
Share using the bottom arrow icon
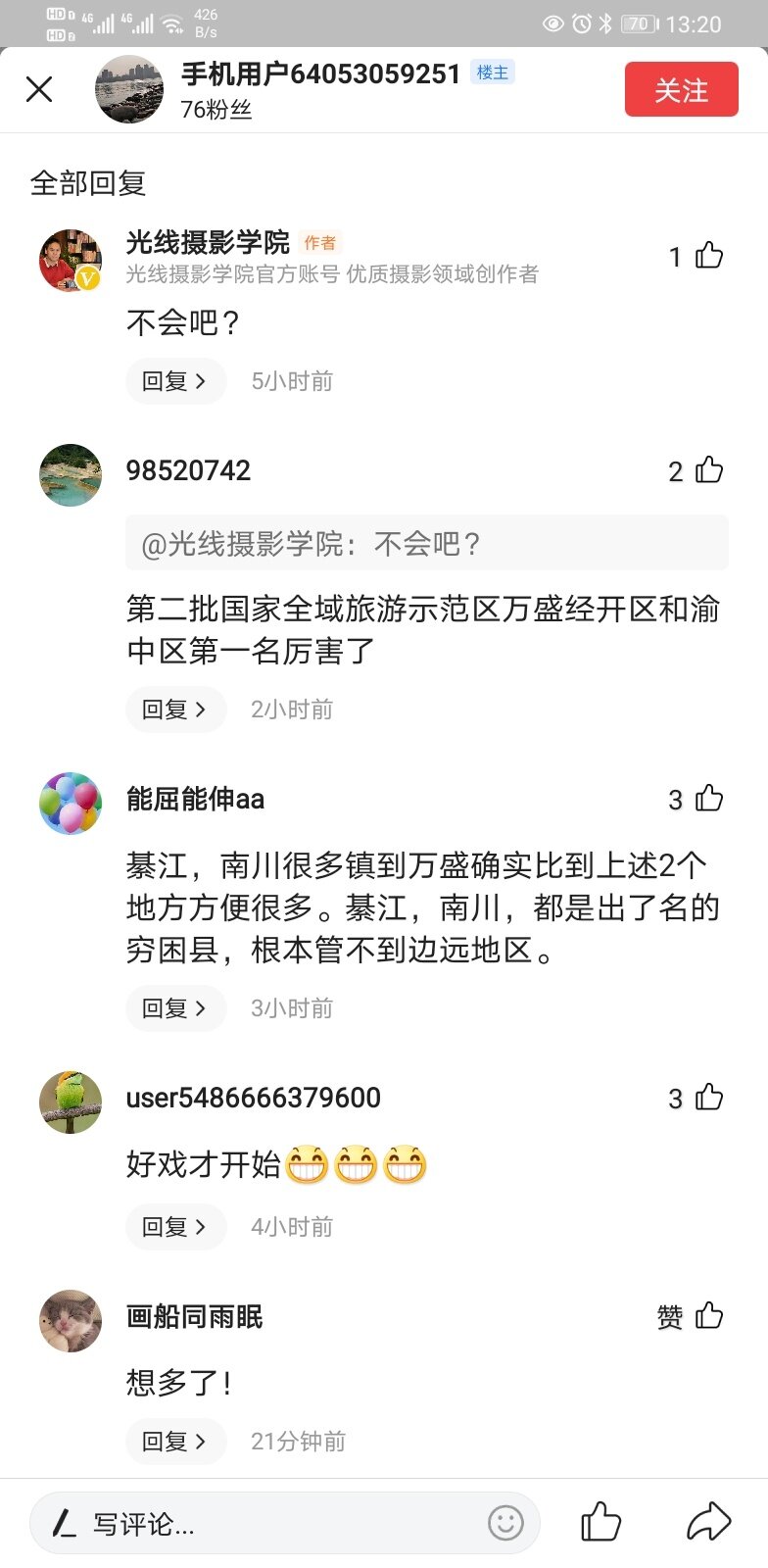pos(708,1523)
